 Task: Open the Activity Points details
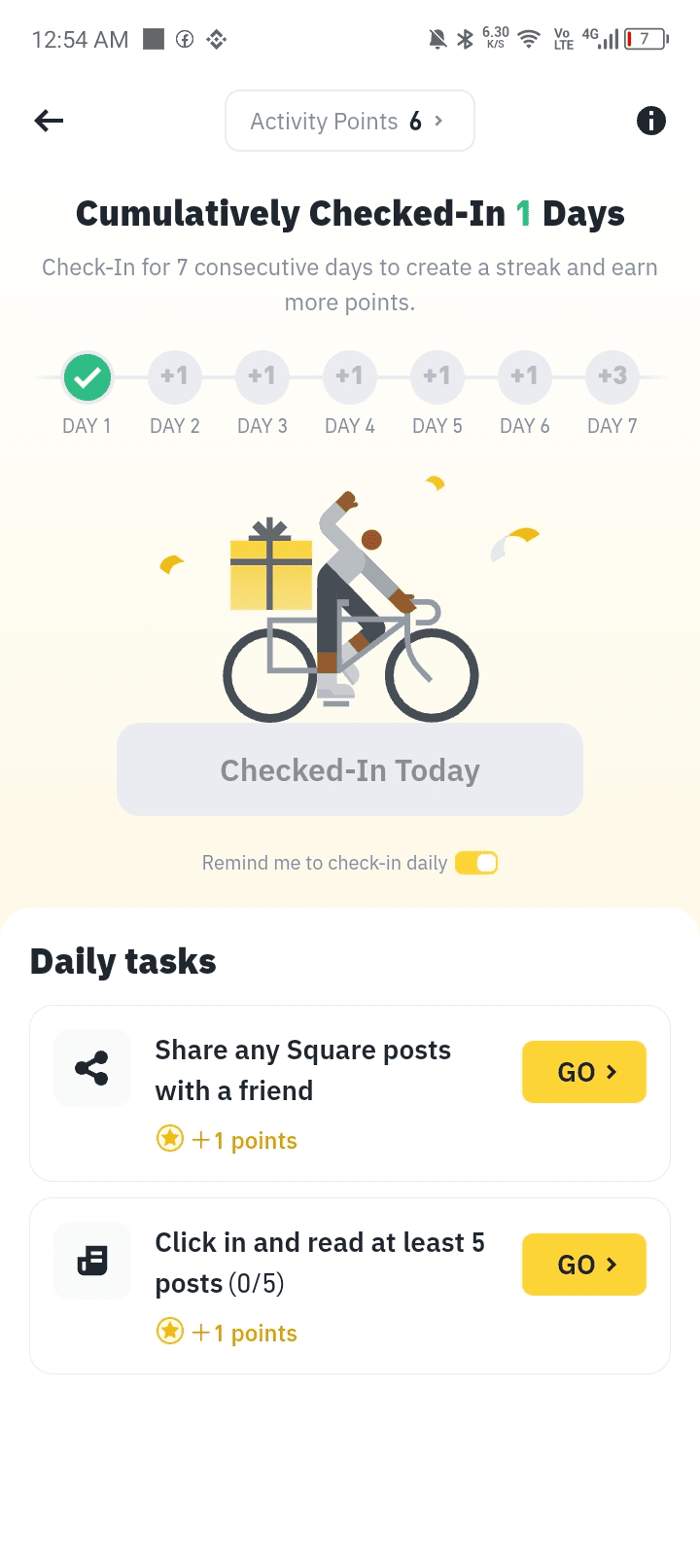[x=349, y=122]
